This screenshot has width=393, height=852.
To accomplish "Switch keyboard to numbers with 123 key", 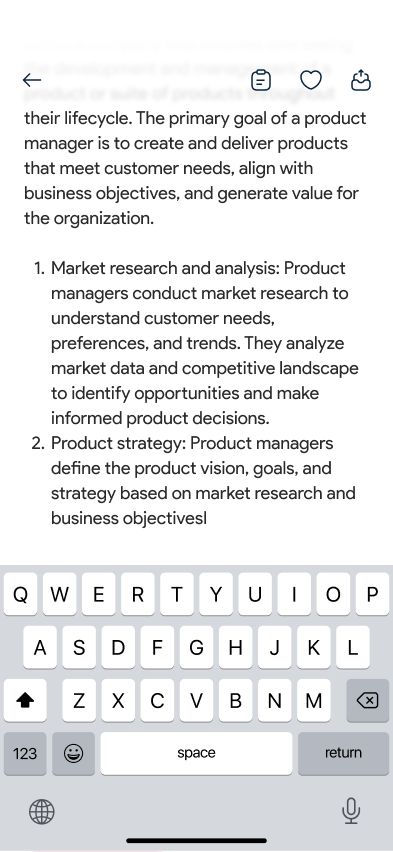I will coord(25,753).
